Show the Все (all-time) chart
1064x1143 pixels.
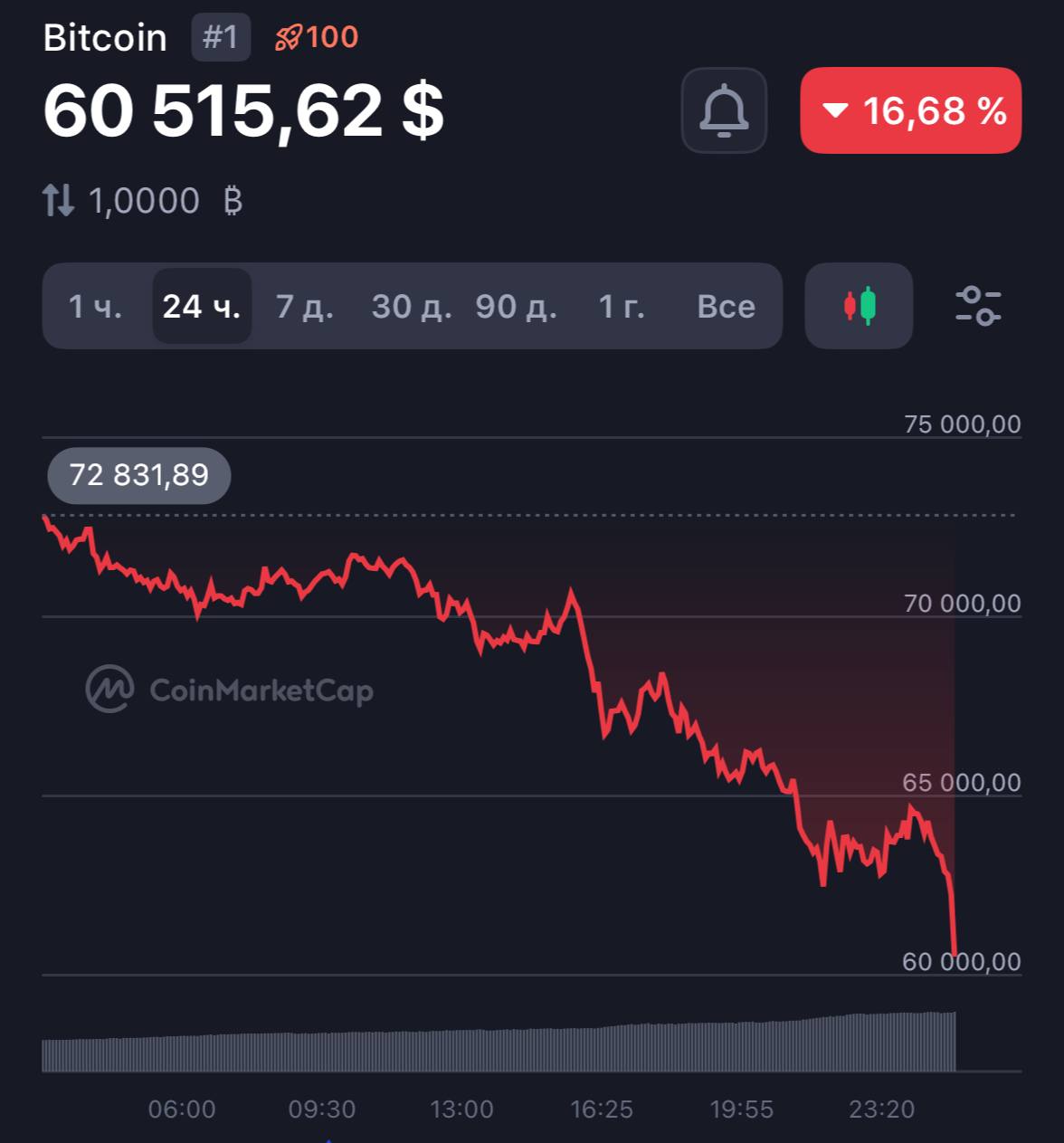[x=726, y=307]
